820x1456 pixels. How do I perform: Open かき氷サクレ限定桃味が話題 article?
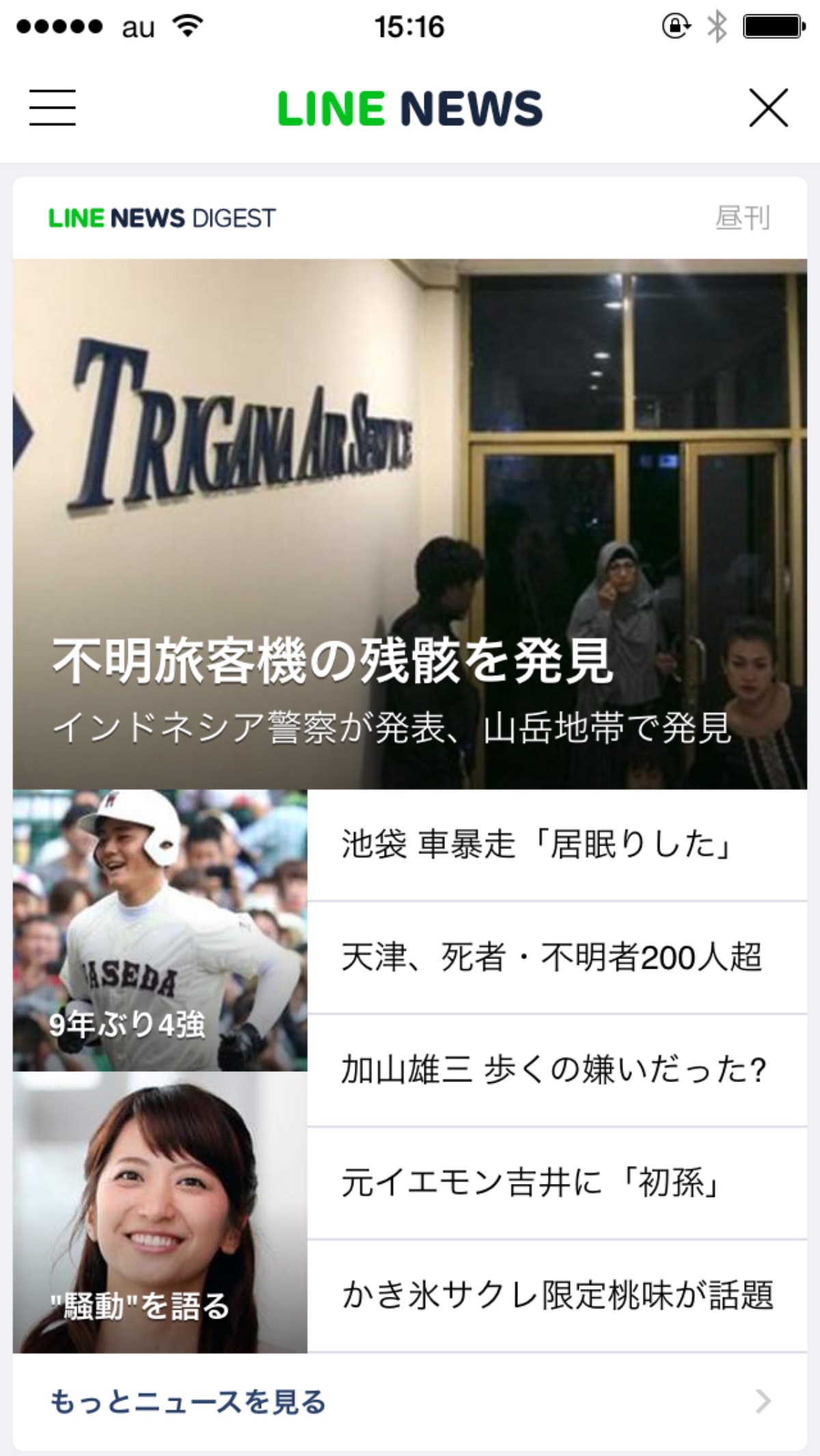point(556,1295)
